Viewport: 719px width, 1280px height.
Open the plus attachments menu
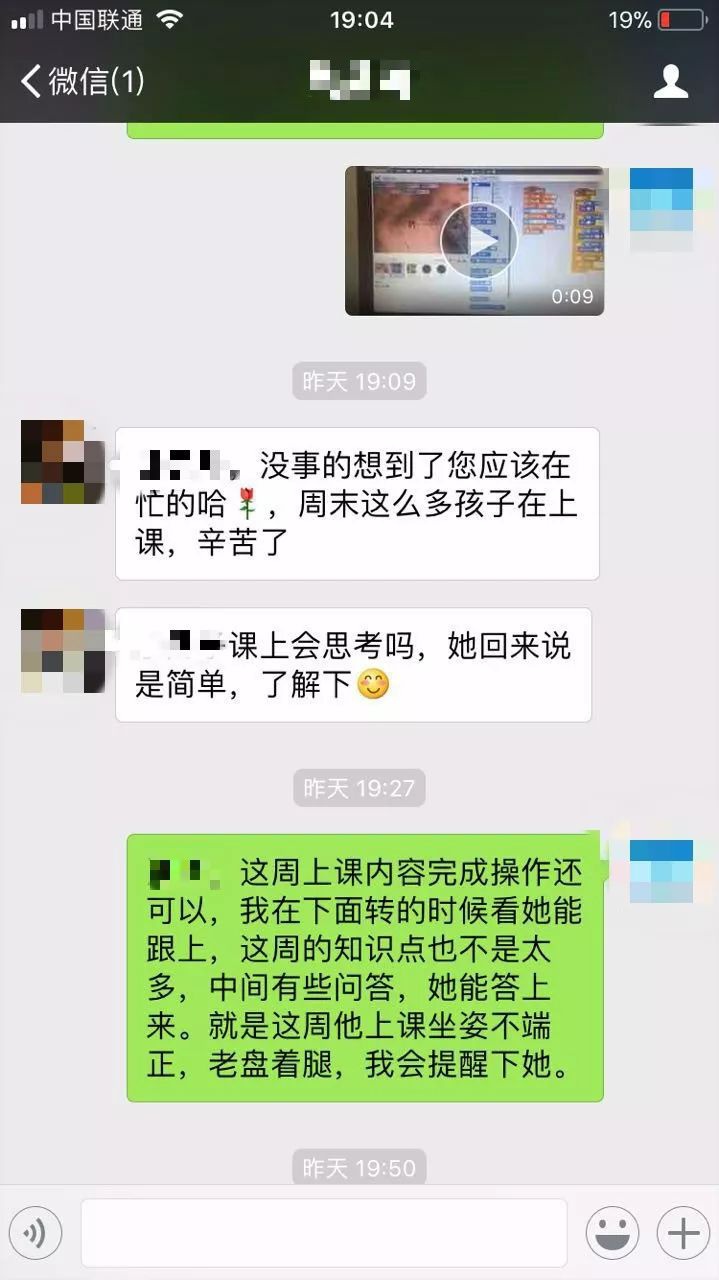click(683, 1233)
